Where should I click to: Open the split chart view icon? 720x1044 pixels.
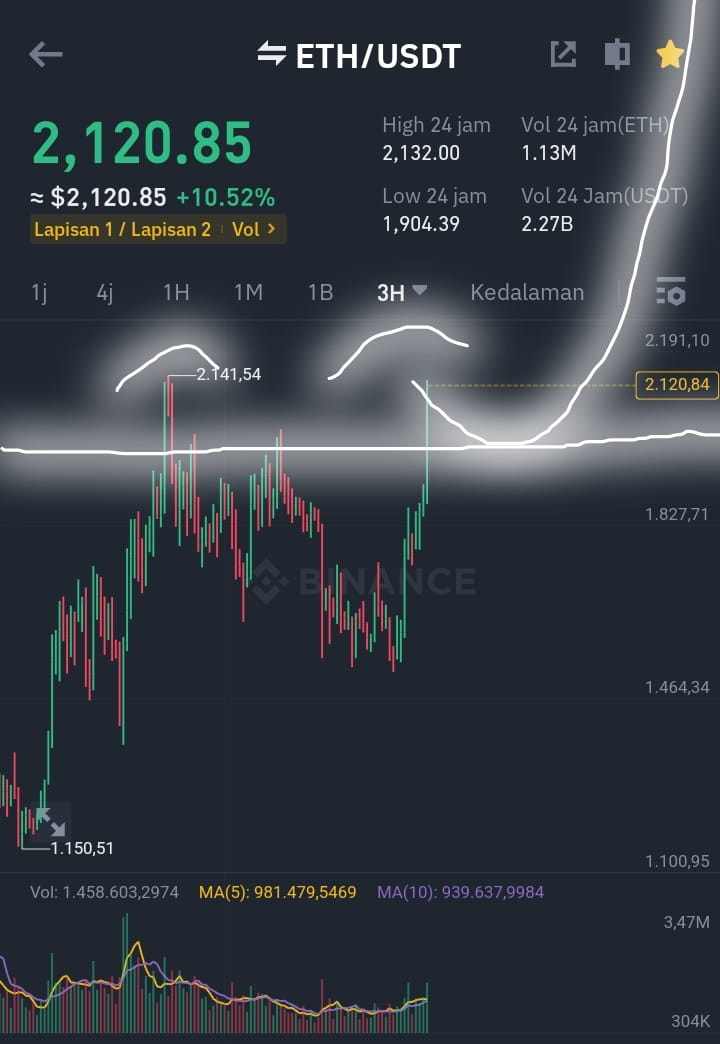point(617,54)
